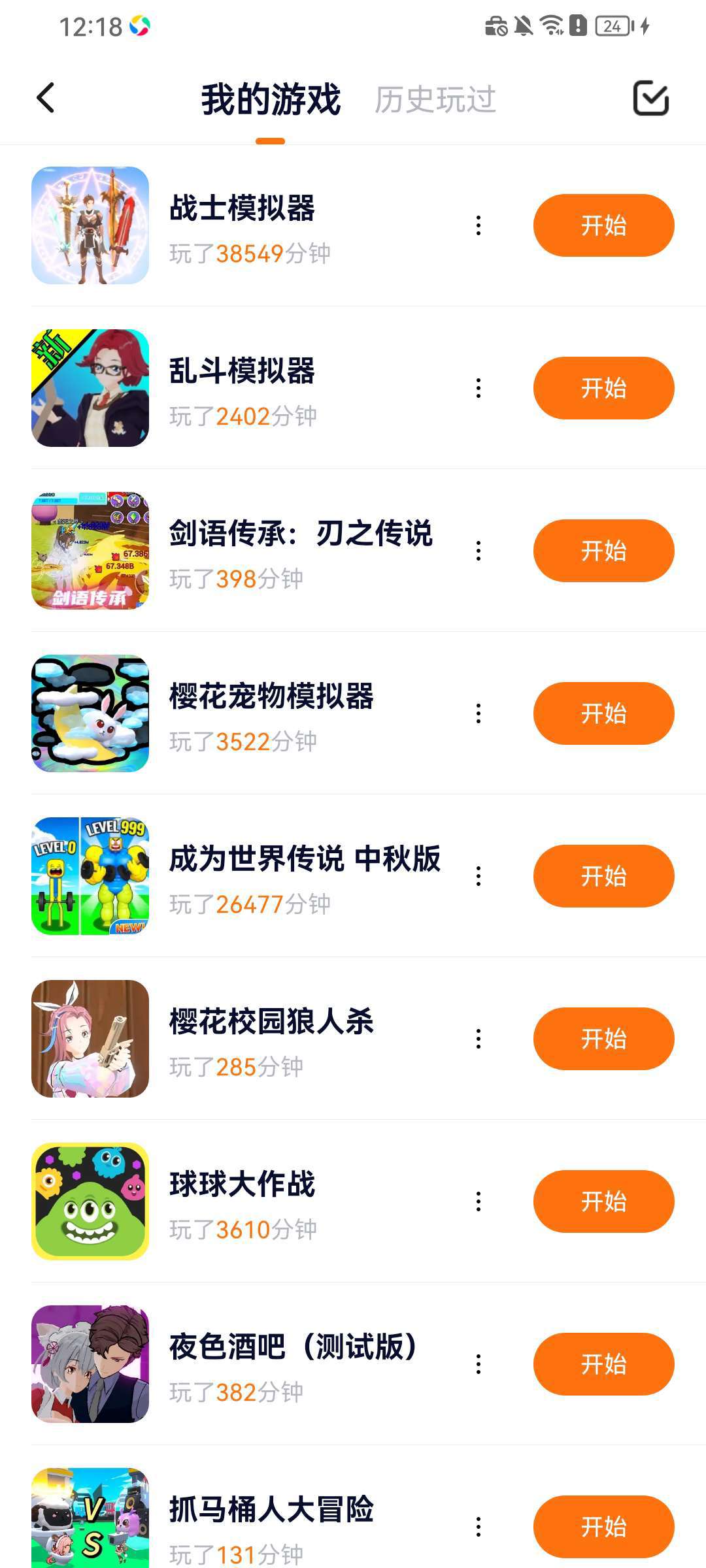706x1568 pixels.
Task: Start 夜色酒吧（测试版）
Action: pos(603,1364)
